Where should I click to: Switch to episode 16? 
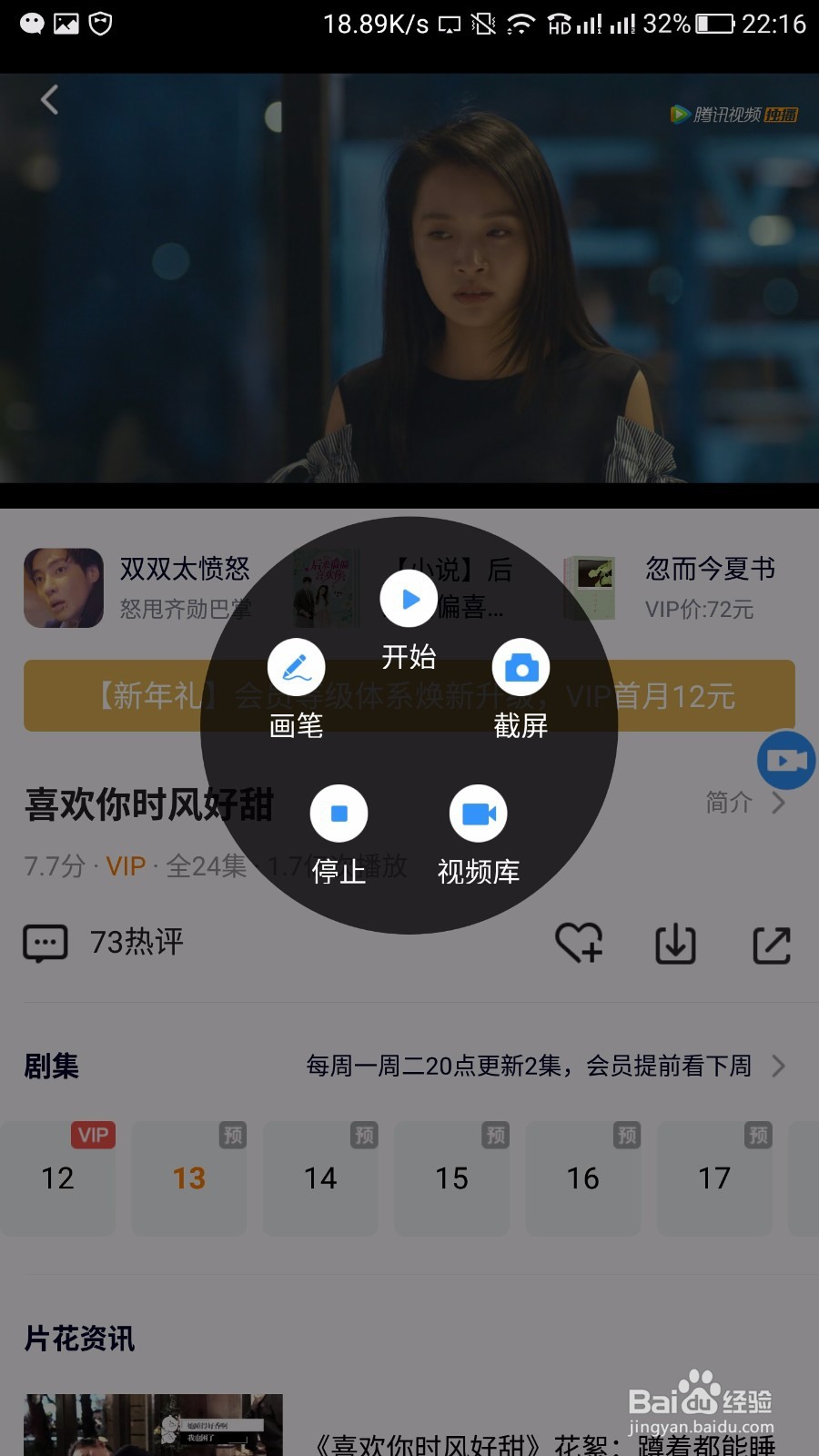[x=582, y=1178]
